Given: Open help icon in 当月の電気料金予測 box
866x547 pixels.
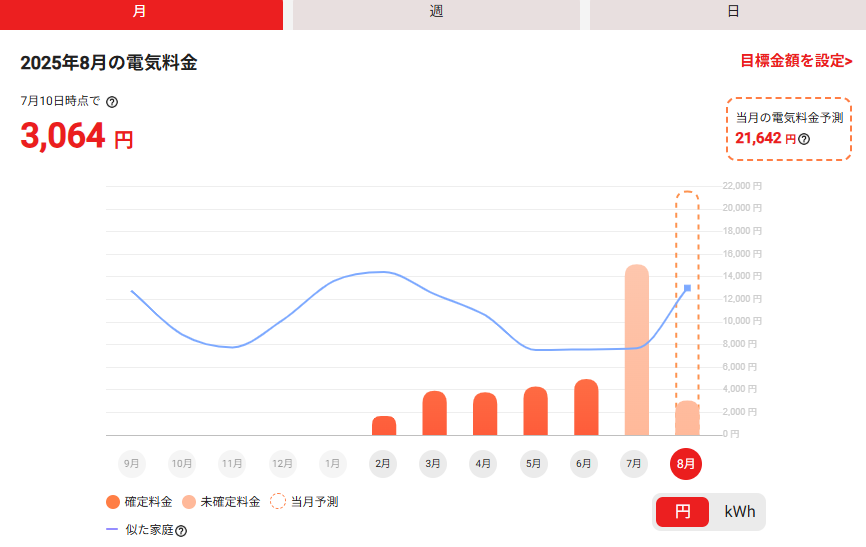Looking at the screenshot, I should click(x=804, y=139).
